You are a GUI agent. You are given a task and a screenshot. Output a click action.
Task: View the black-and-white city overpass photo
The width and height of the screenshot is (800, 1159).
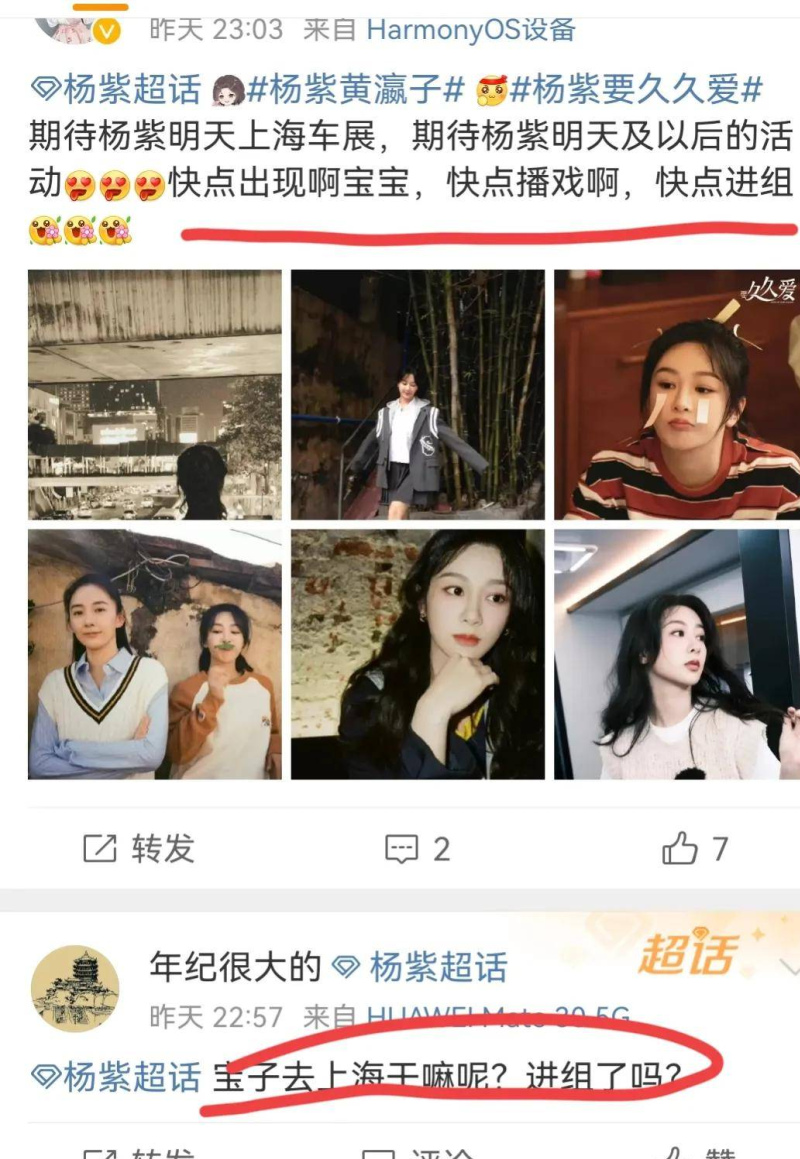point(155,394)
